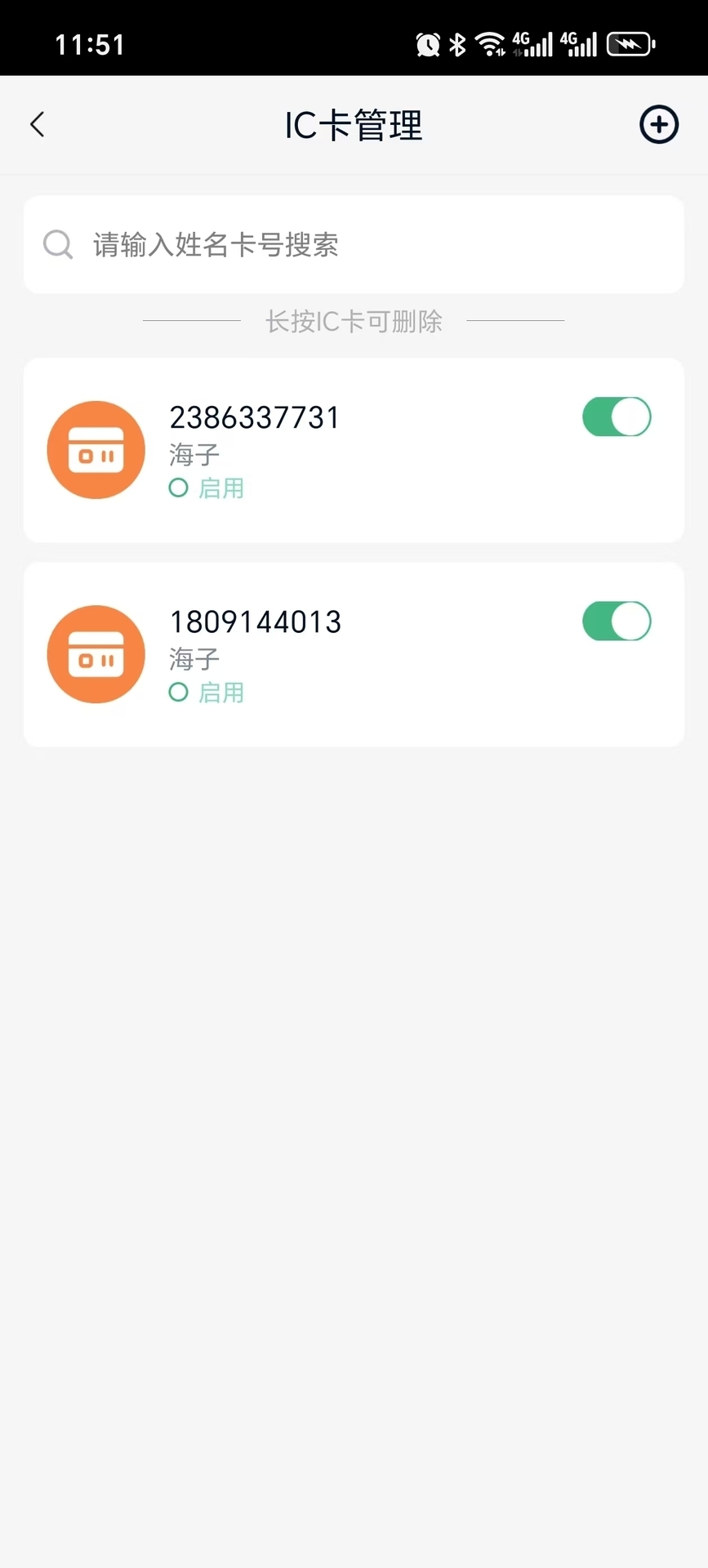Viewport: 708px width, 1568px height.
Task: Disable the toggle for card 1809144013
Action: [x=616, y=621]
